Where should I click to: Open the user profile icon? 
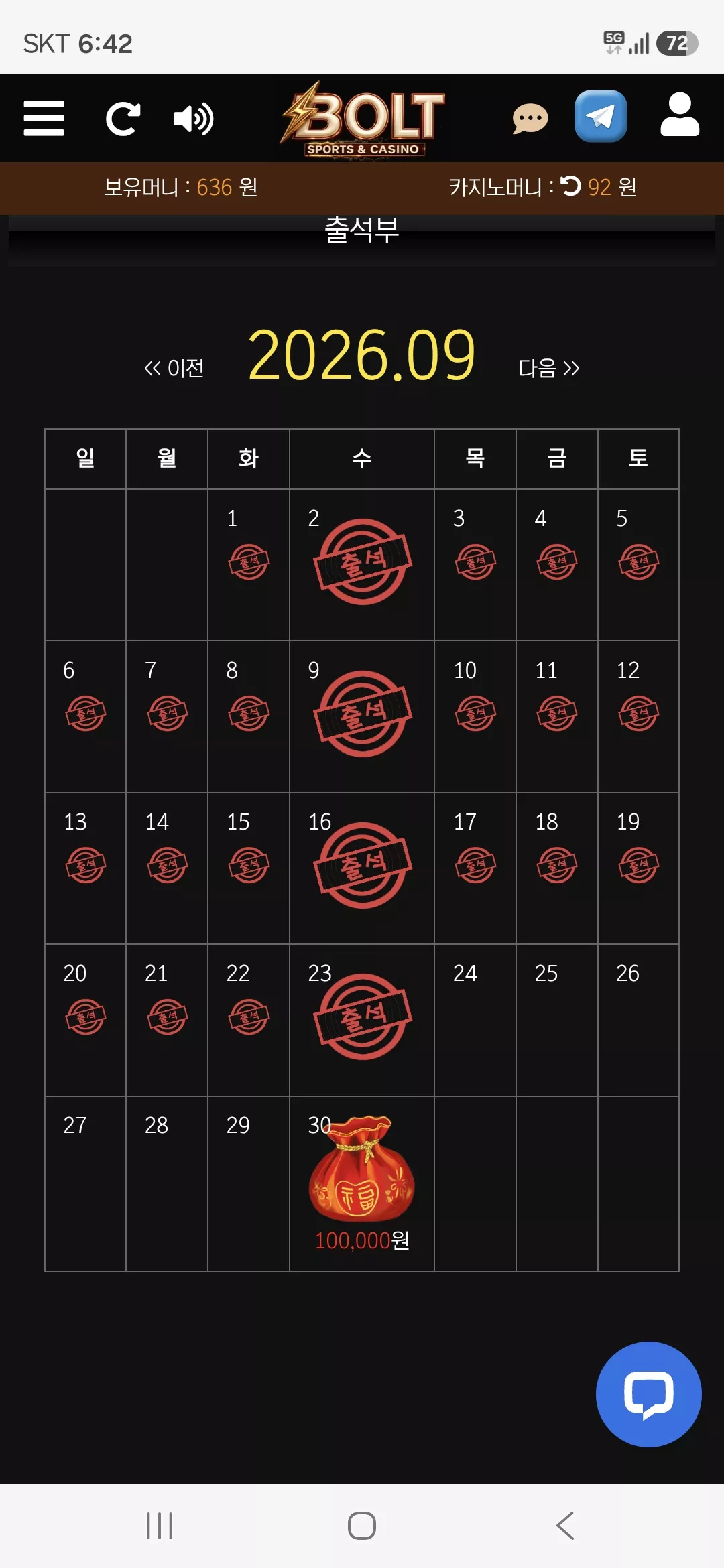[x=680, y=115]
